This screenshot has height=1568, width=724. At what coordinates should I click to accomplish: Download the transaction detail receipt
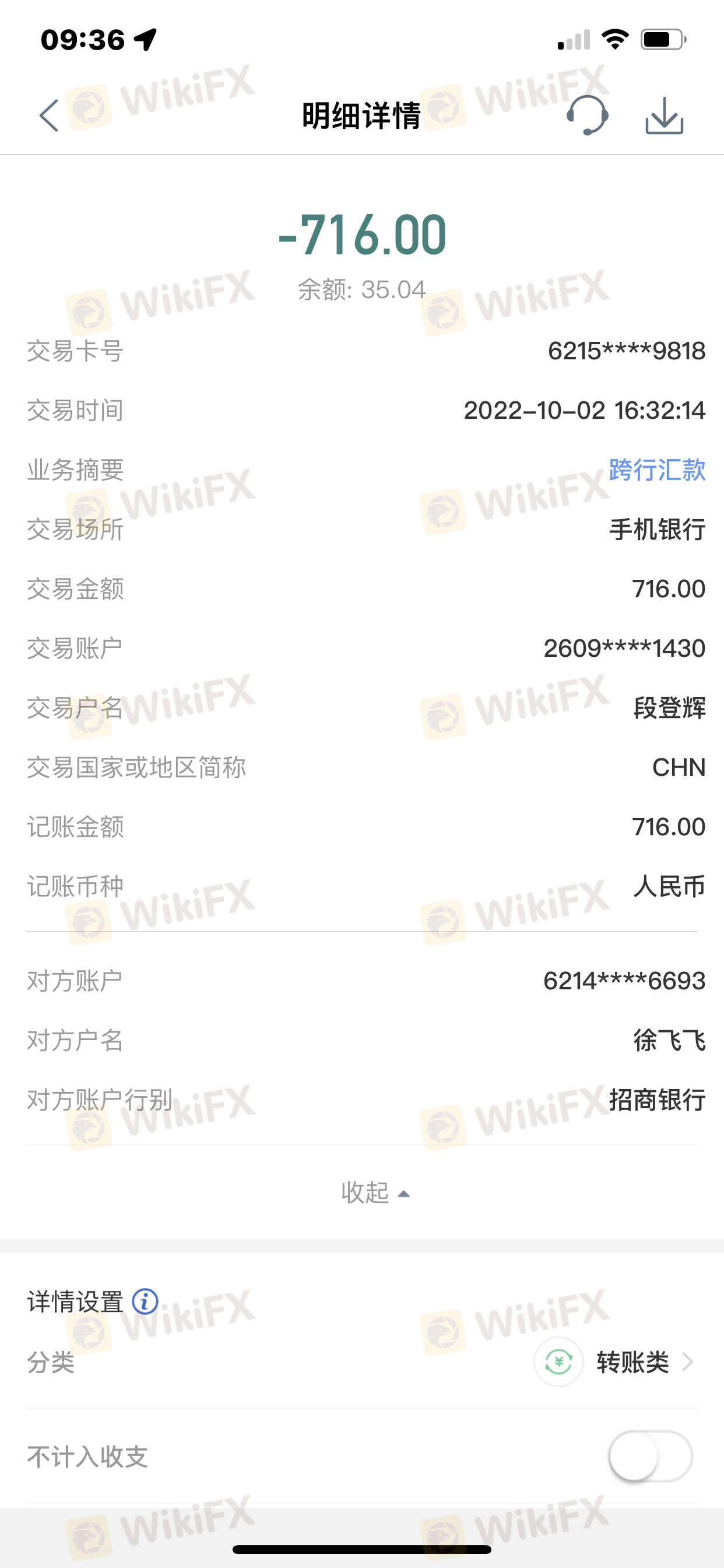(x=665, y=116)
